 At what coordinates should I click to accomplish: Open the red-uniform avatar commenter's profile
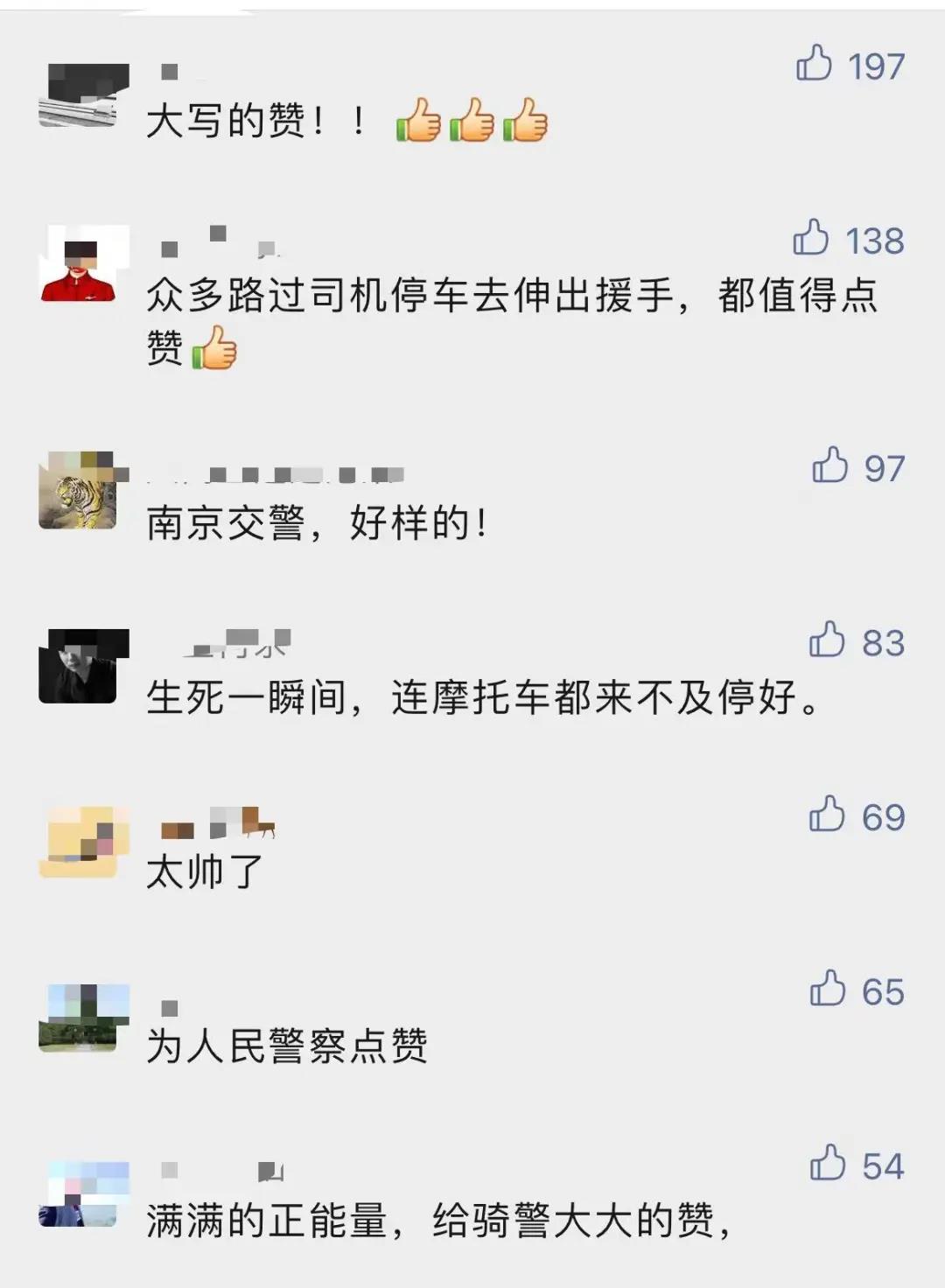tap(78, 263)
